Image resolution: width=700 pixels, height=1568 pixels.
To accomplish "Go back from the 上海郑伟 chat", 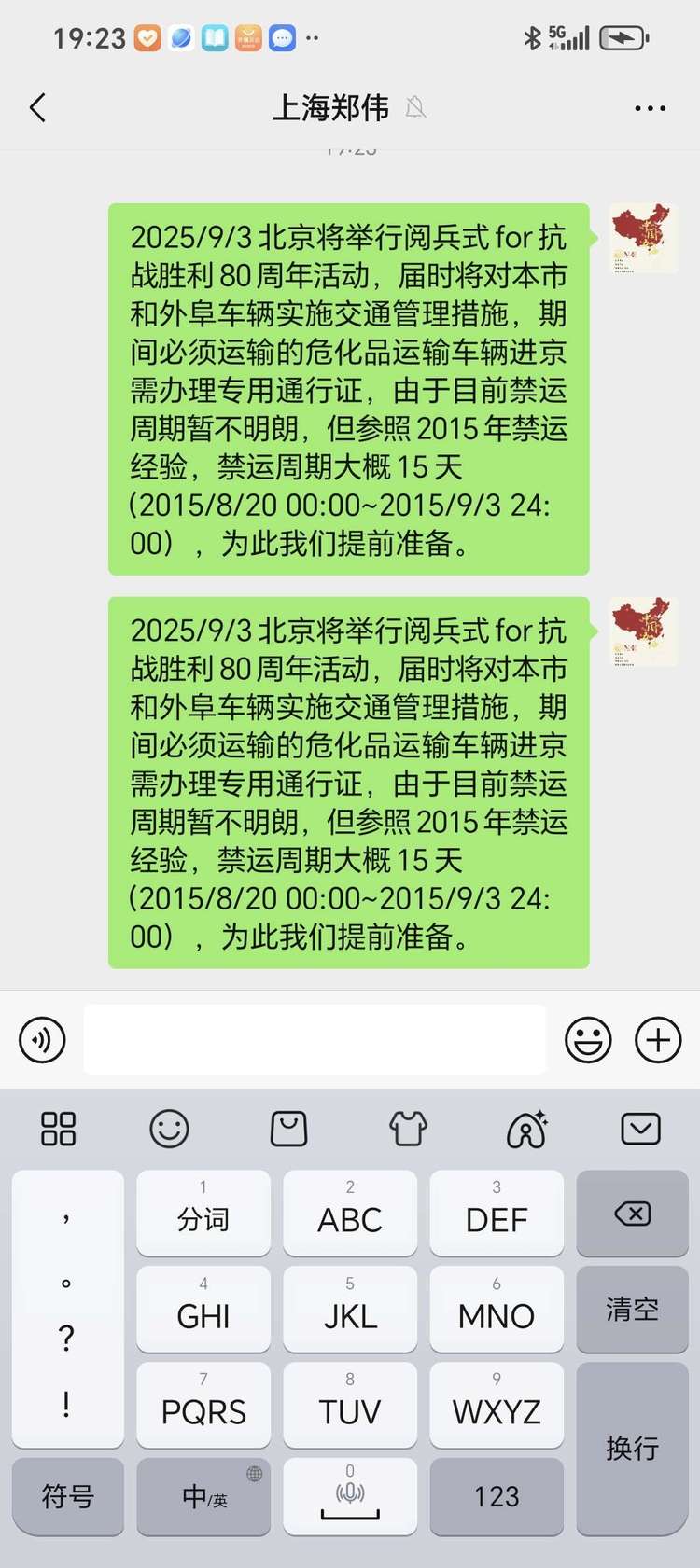I will pos(38,108).
